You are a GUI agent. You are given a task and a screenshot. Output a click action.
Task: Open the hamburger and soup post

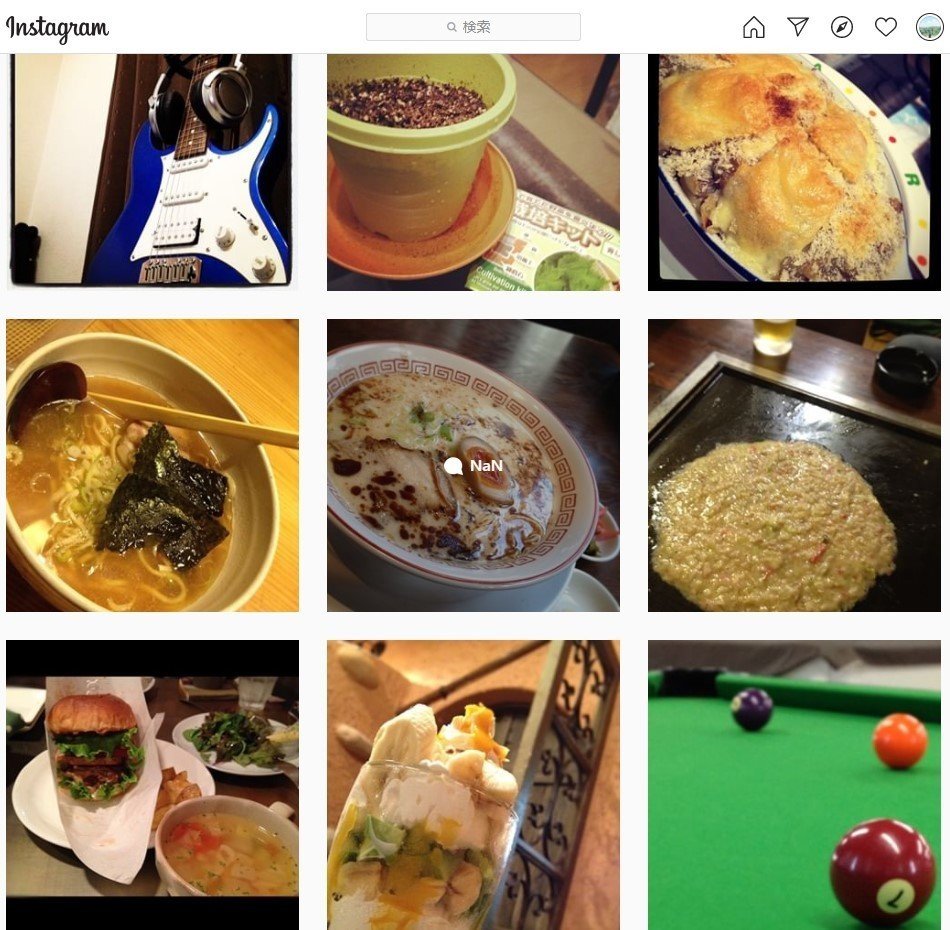click(152, 785)
